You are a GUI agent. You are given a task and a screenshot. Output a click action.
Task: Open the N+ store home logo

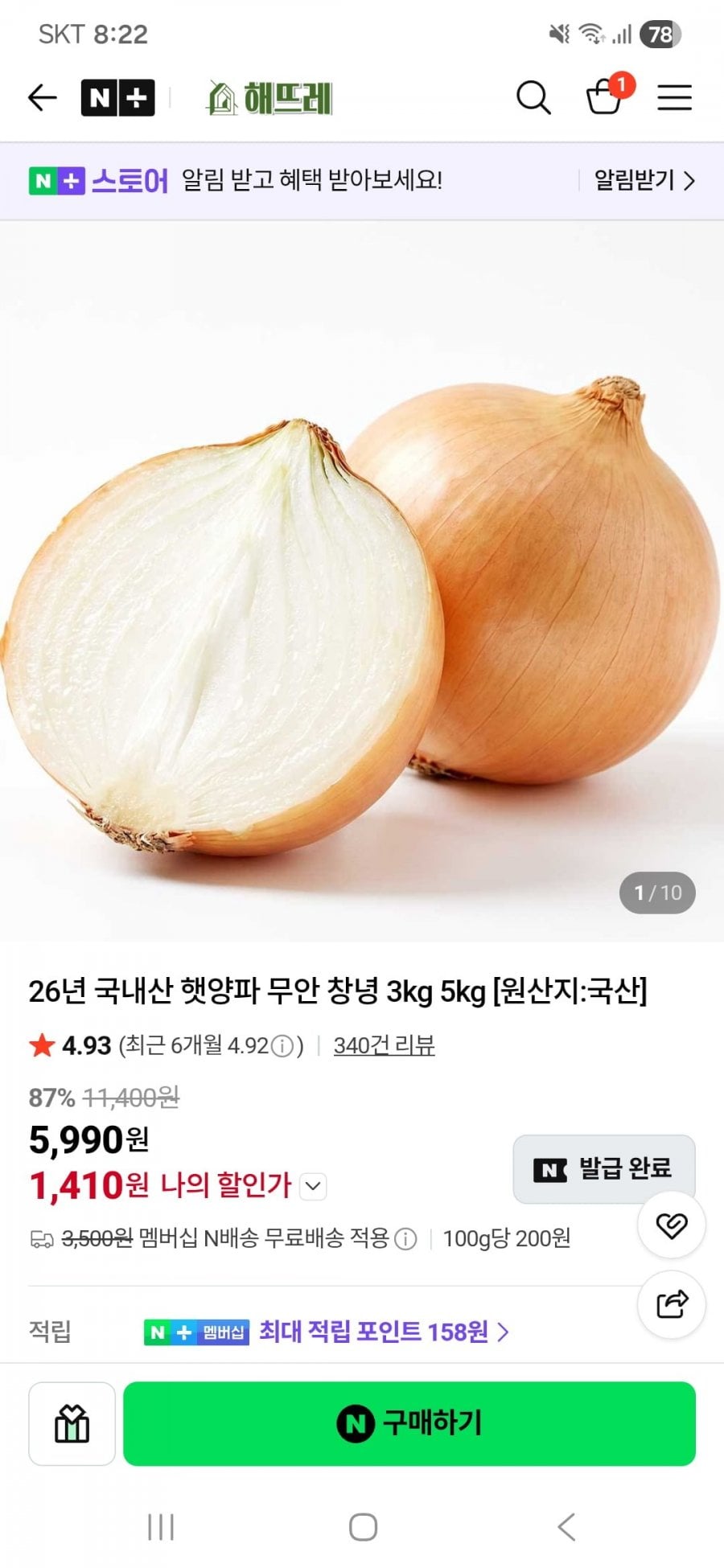tap(117, 98)
